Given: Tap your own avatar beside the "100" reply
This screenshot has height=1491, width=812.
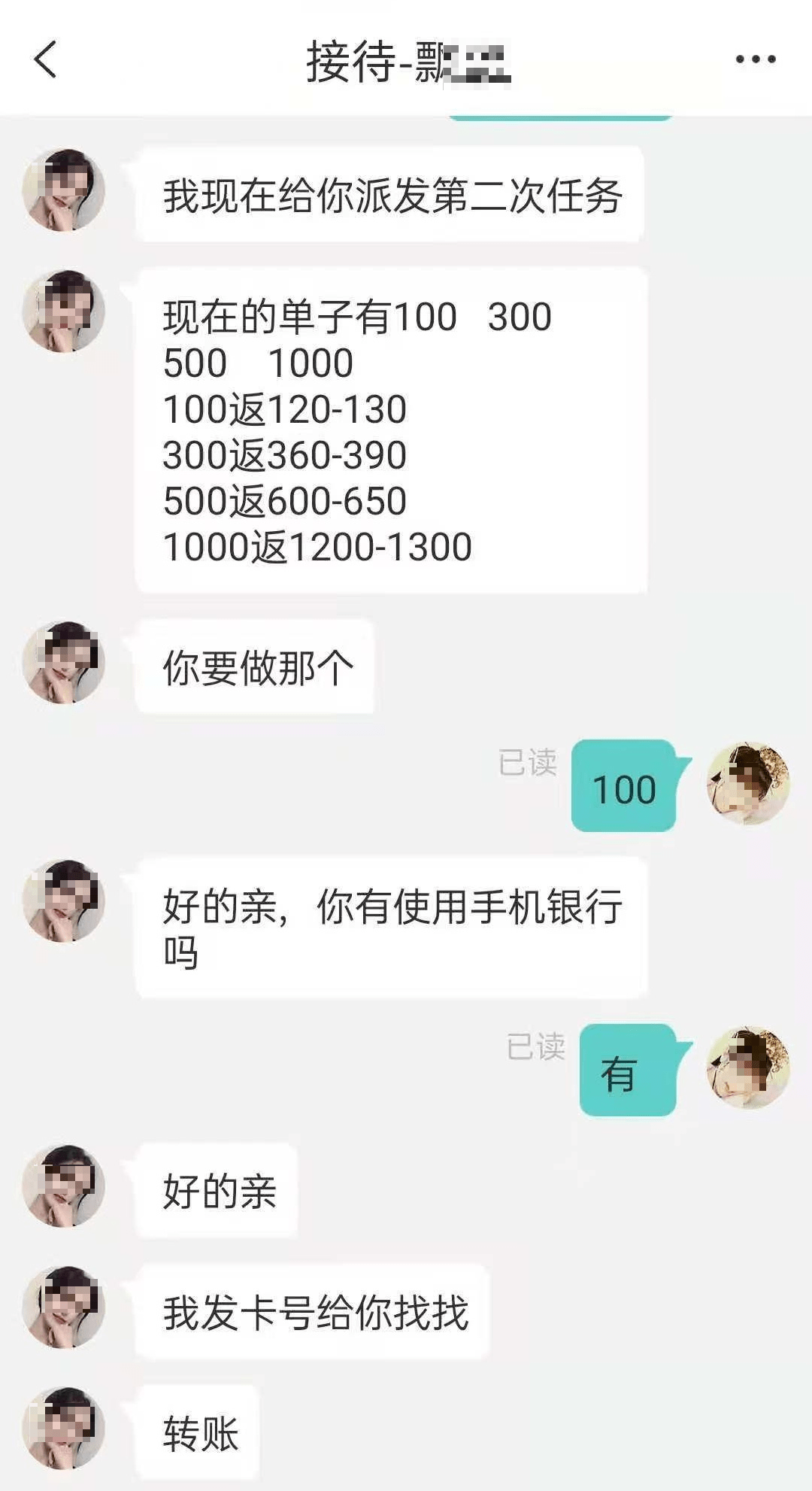Looking at the screenshot, I should coord(747,783).
